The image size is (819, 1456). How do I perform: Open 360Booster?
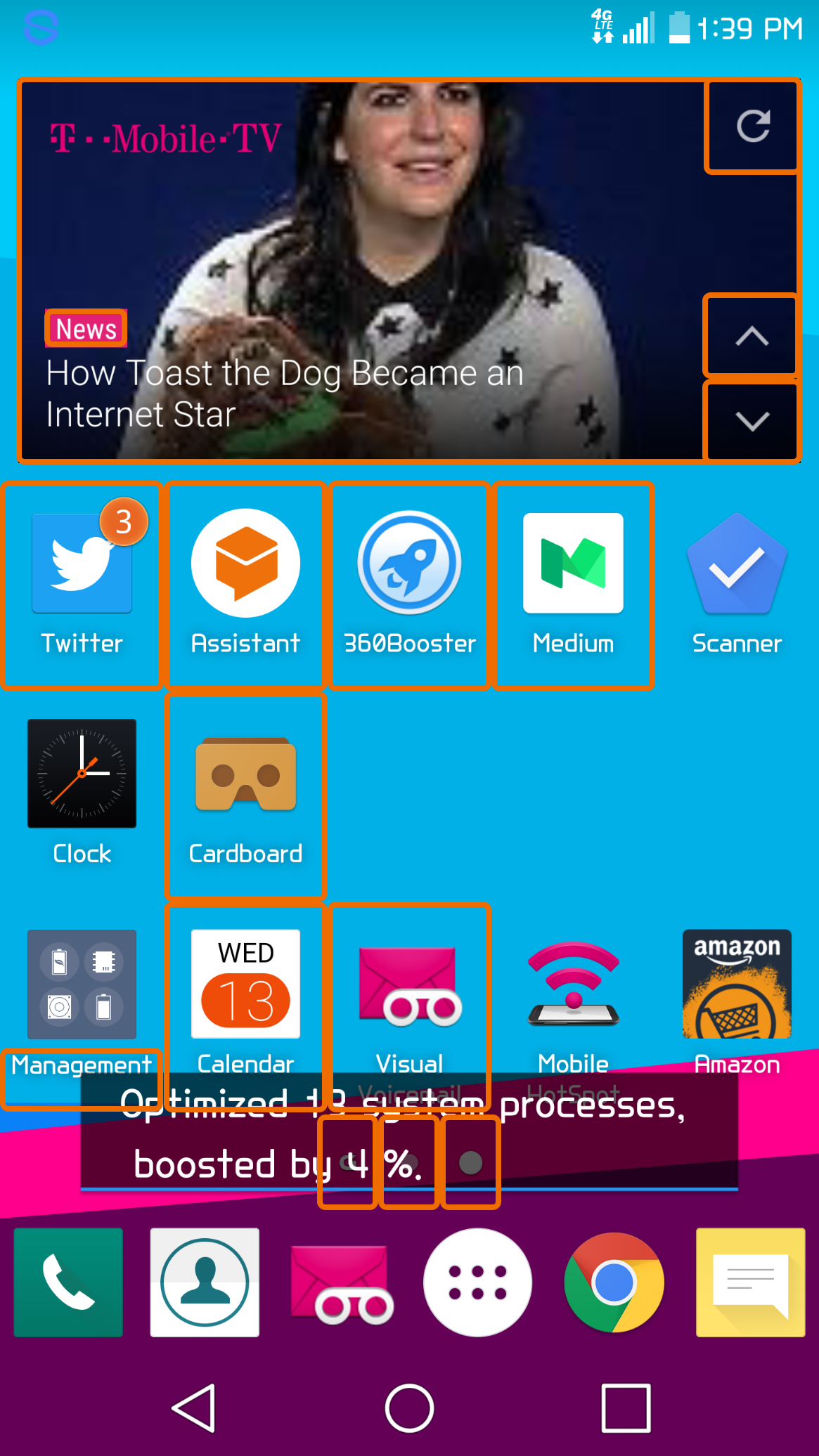(409, 564)
